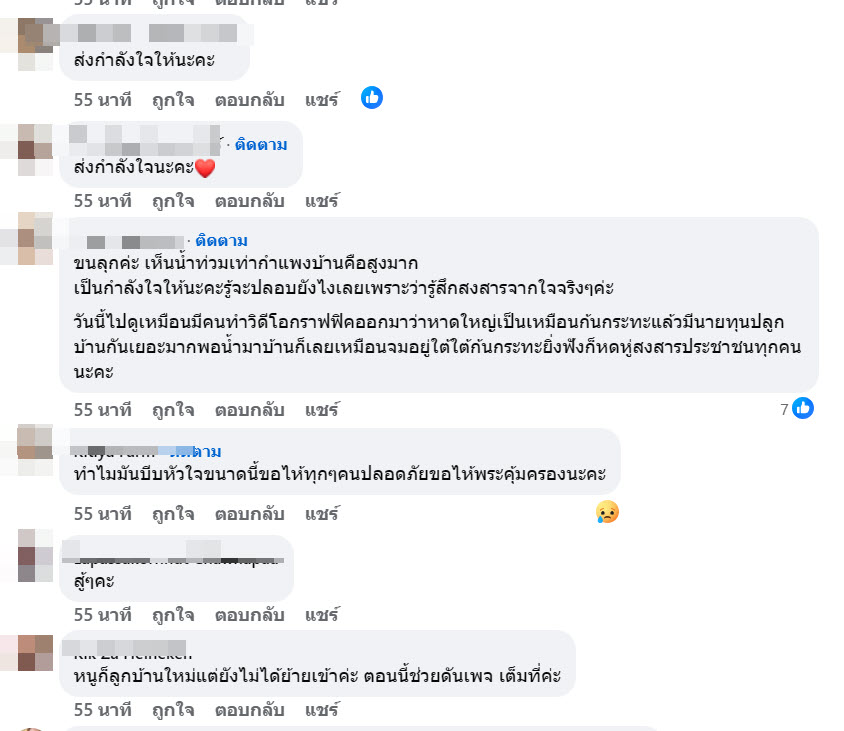Image resolution: width=844 pixels, height=731 pixels.
Task: Follow the author of the long 'ขนลุกค่ะ' comment
Action: [x=221, y=241]
